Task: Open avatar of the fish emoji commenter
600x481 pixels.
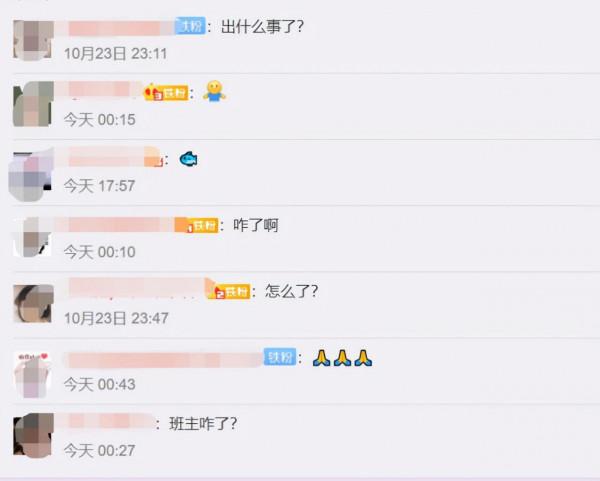Action: [29, 171]
